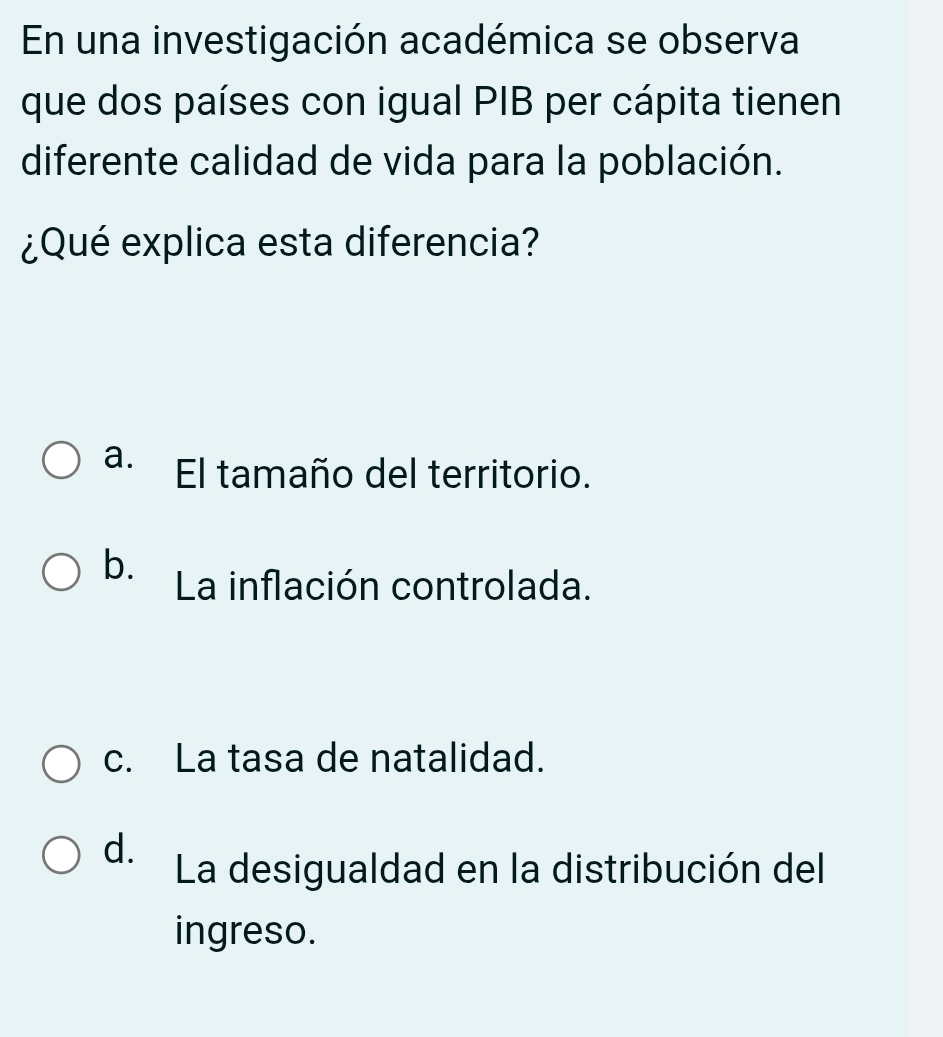Mark option c. La tasa de natalidad
Viewport: 943px width, 1037px height.
[62, 764]
